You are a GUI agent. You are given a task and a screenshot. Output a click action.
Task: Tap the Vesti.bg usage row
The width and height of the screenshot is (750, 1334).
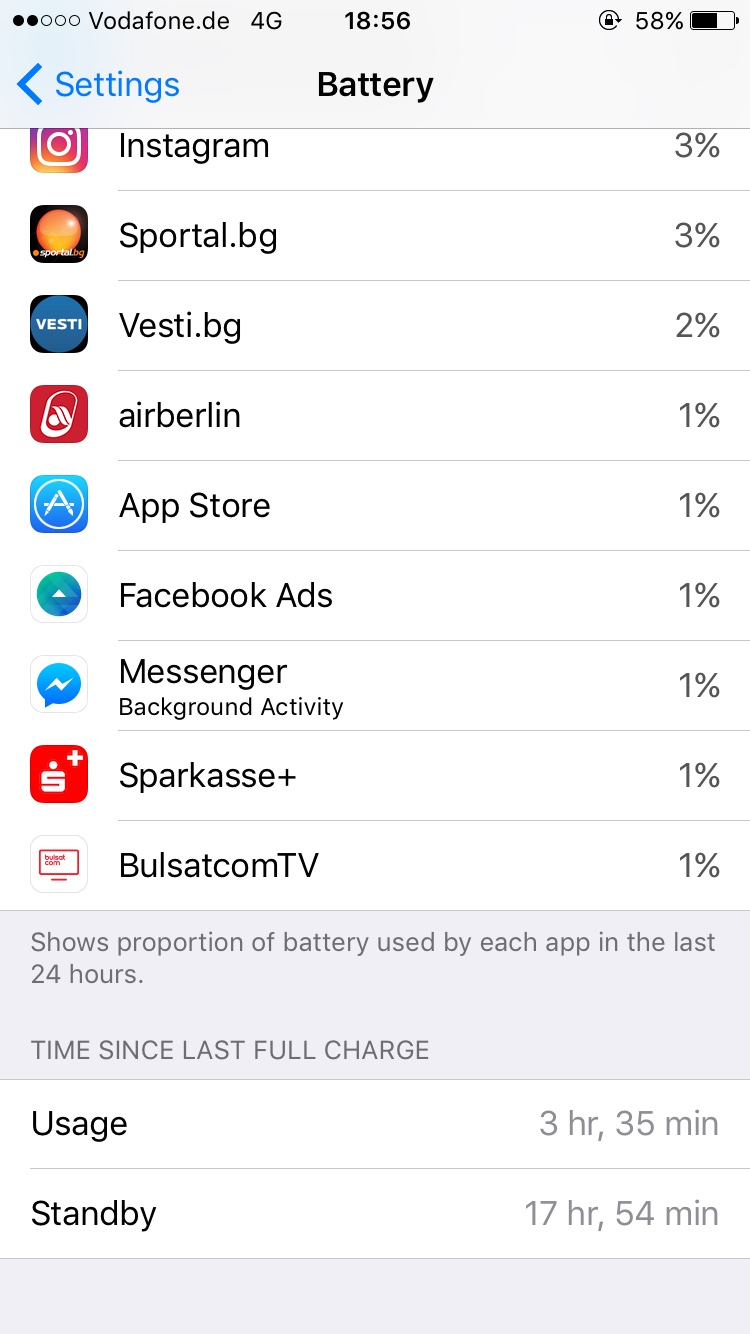click(x=375, y=325)
